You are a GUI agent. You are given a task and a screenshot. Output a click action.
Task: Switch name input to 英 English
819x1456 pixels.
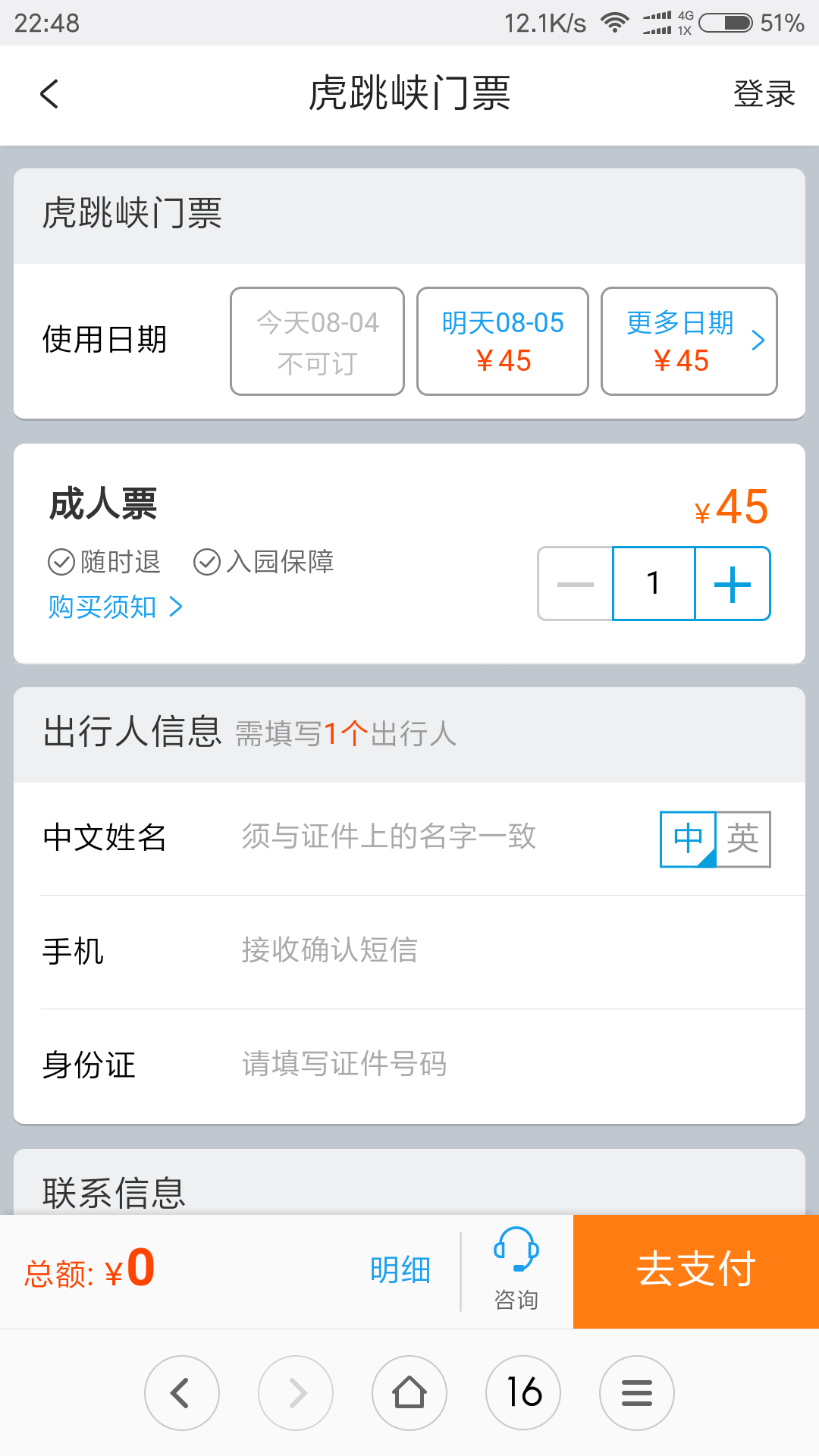click(743, 839)
